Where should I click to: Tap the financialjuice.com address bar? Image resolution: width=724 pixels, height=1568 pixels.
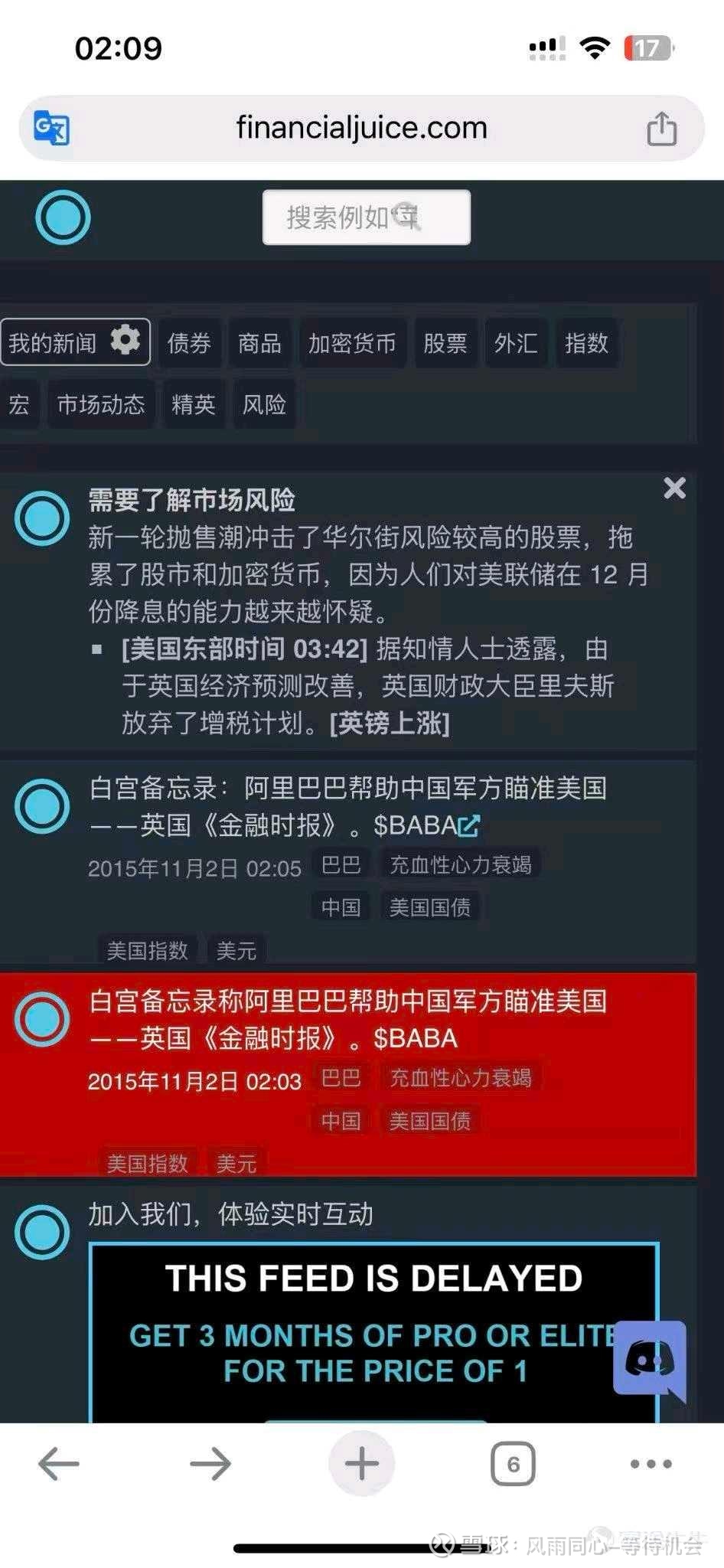click(x=361, y=128)
